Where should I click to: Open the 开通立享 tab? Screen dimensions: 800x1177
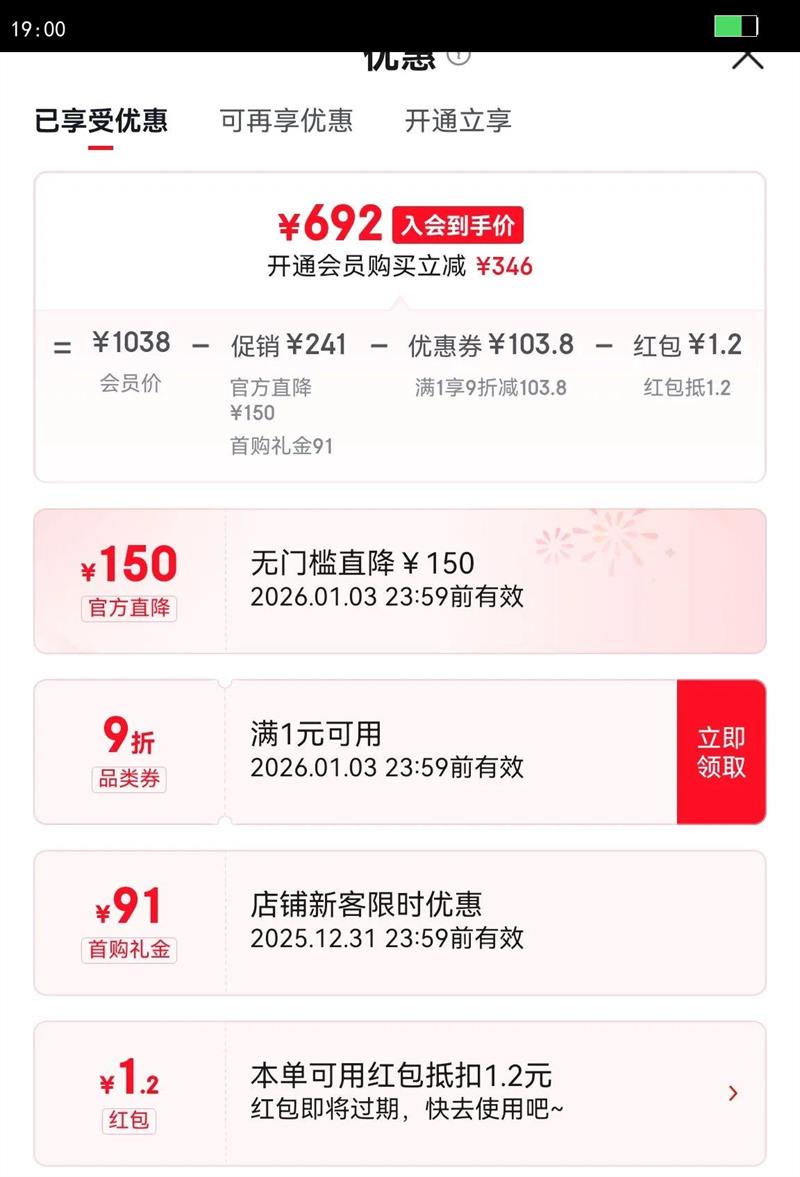tap(457, 121)
